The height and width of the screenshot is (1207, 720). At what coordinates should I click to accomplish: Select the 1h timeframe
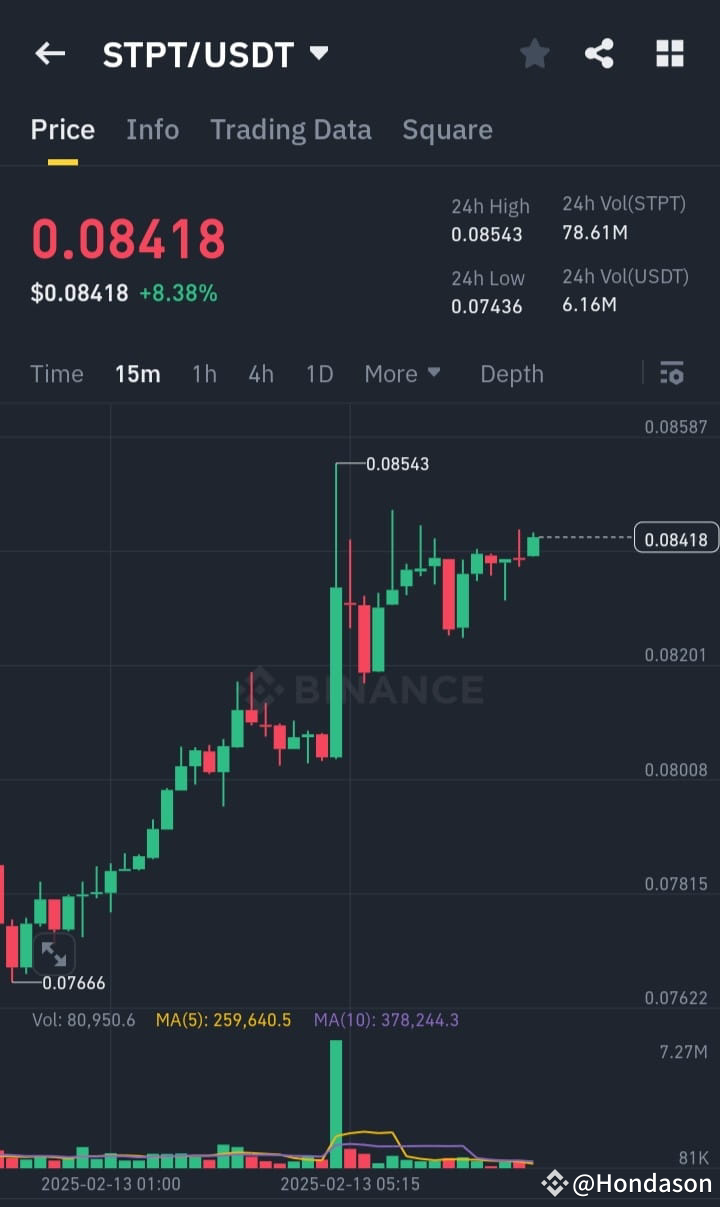[204, 374]
